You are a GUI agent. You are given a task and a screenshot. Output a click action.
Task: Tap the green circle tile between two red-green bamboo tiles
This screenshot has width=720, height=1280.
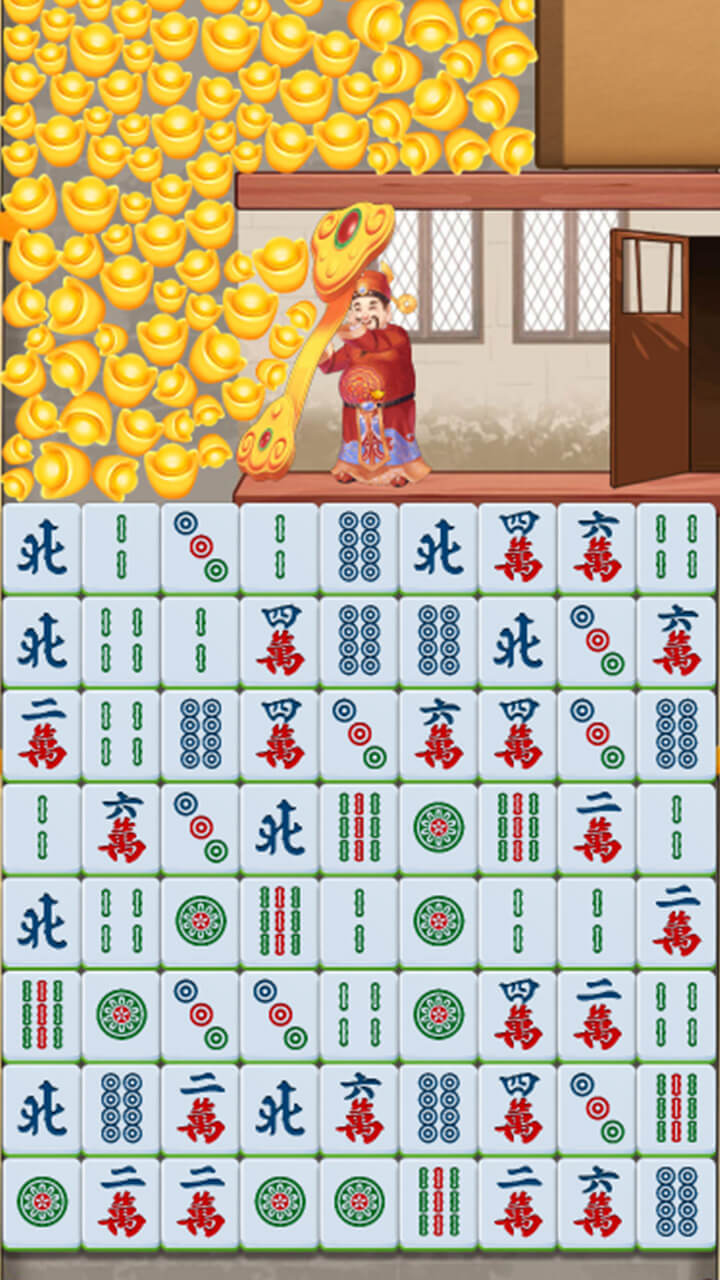click(438, 828)
